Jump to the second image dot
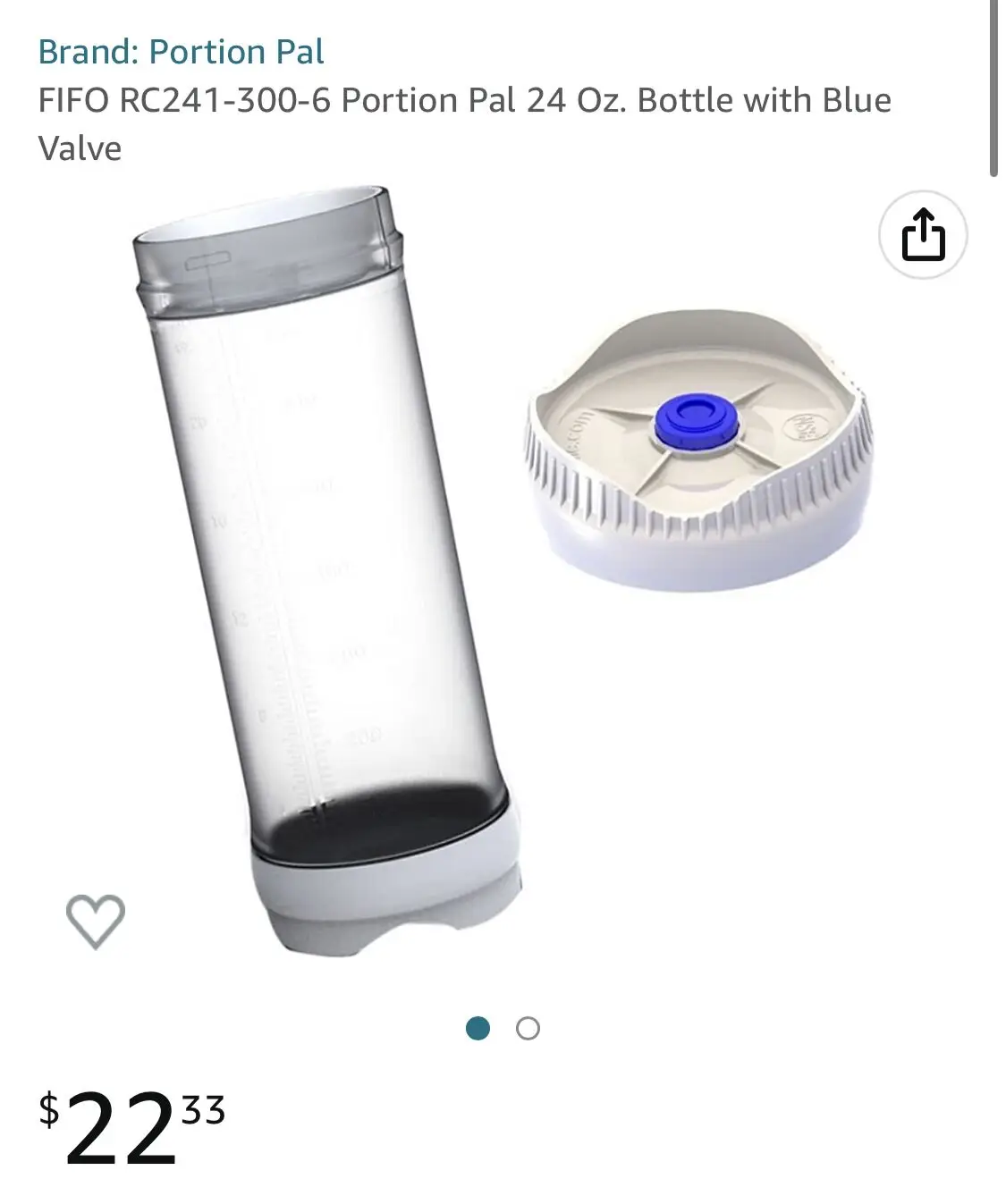The width and height of the screenshot is (1006, 1204). 528,1029
